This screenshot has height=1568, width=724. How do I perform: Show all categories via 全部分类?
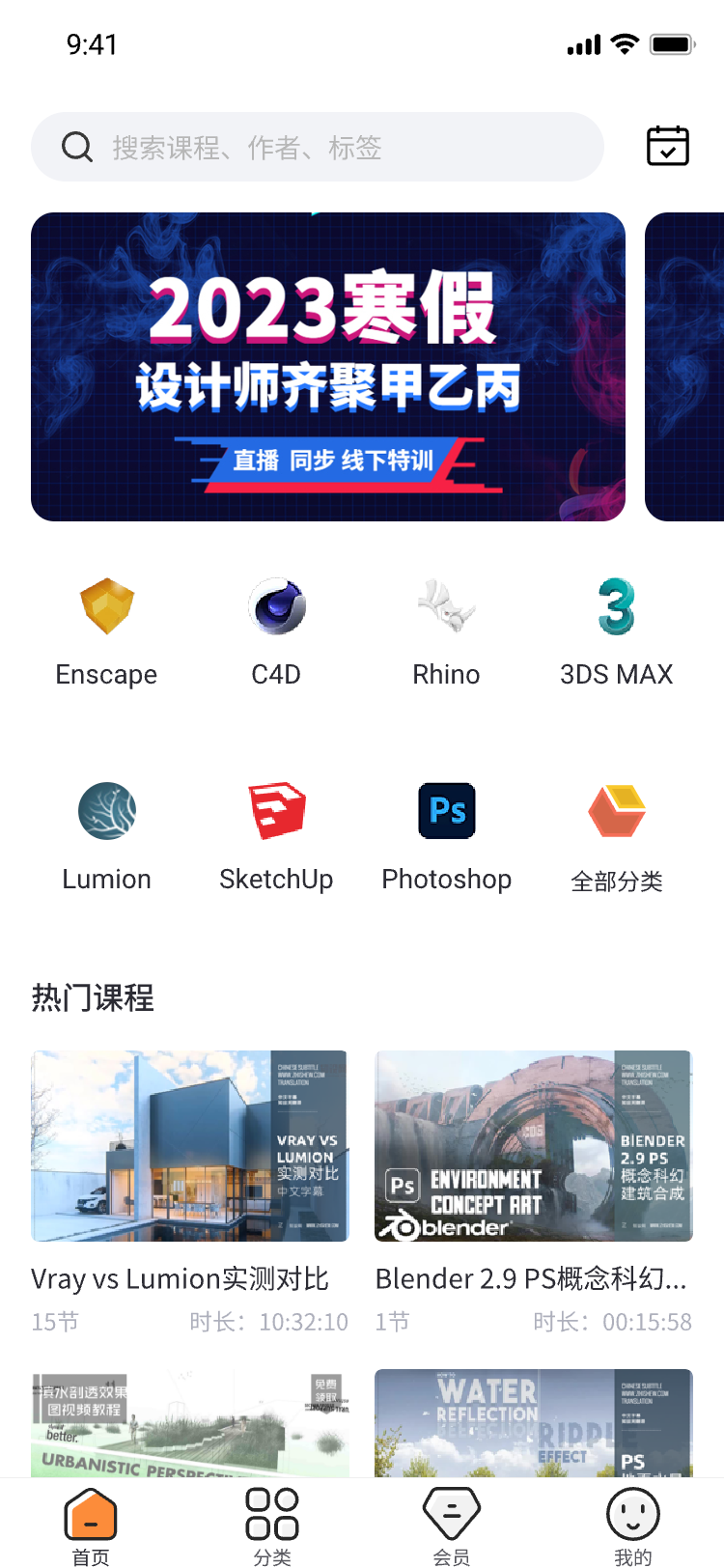[616, 832]
